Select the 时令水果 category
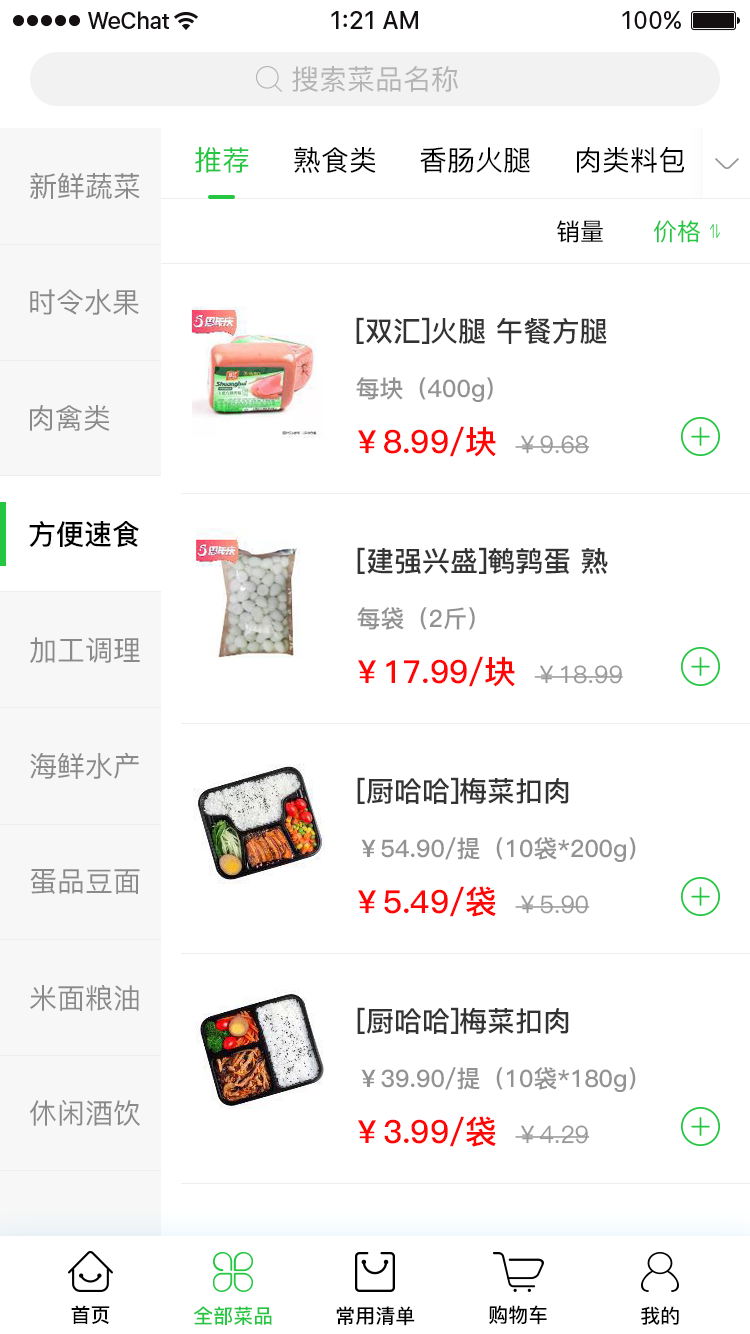 84,303
